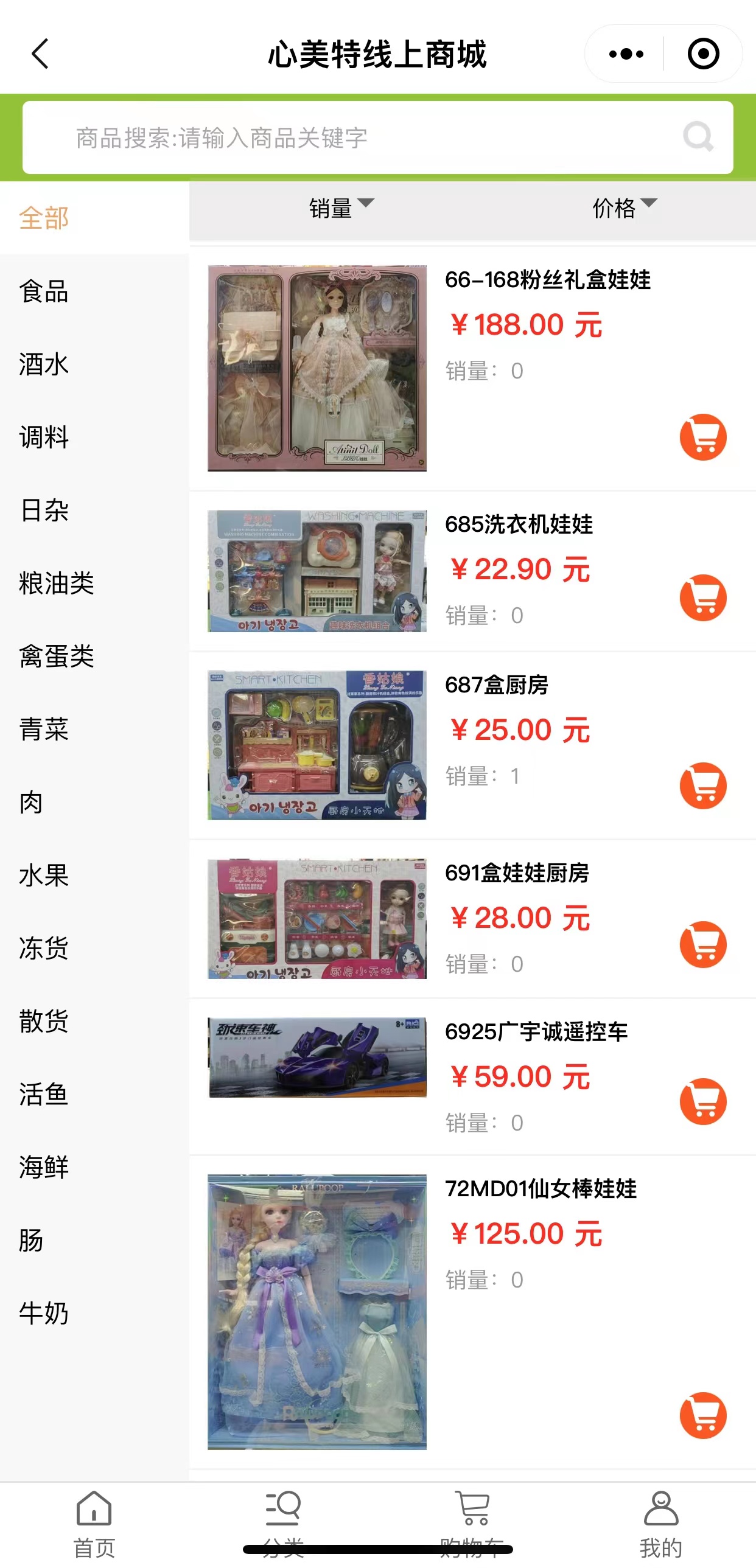Close the mini program with circle icon

(703, 54)
